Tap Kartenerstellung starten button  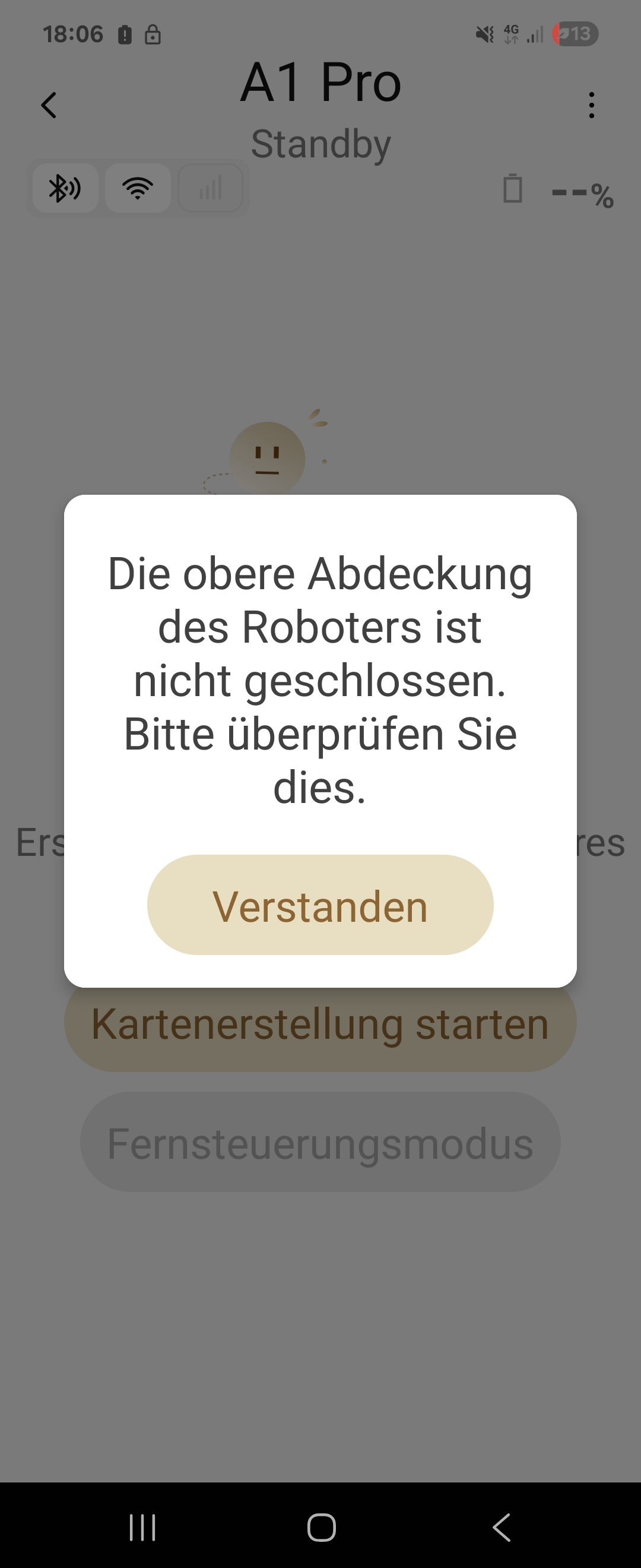click(320, 1029)
